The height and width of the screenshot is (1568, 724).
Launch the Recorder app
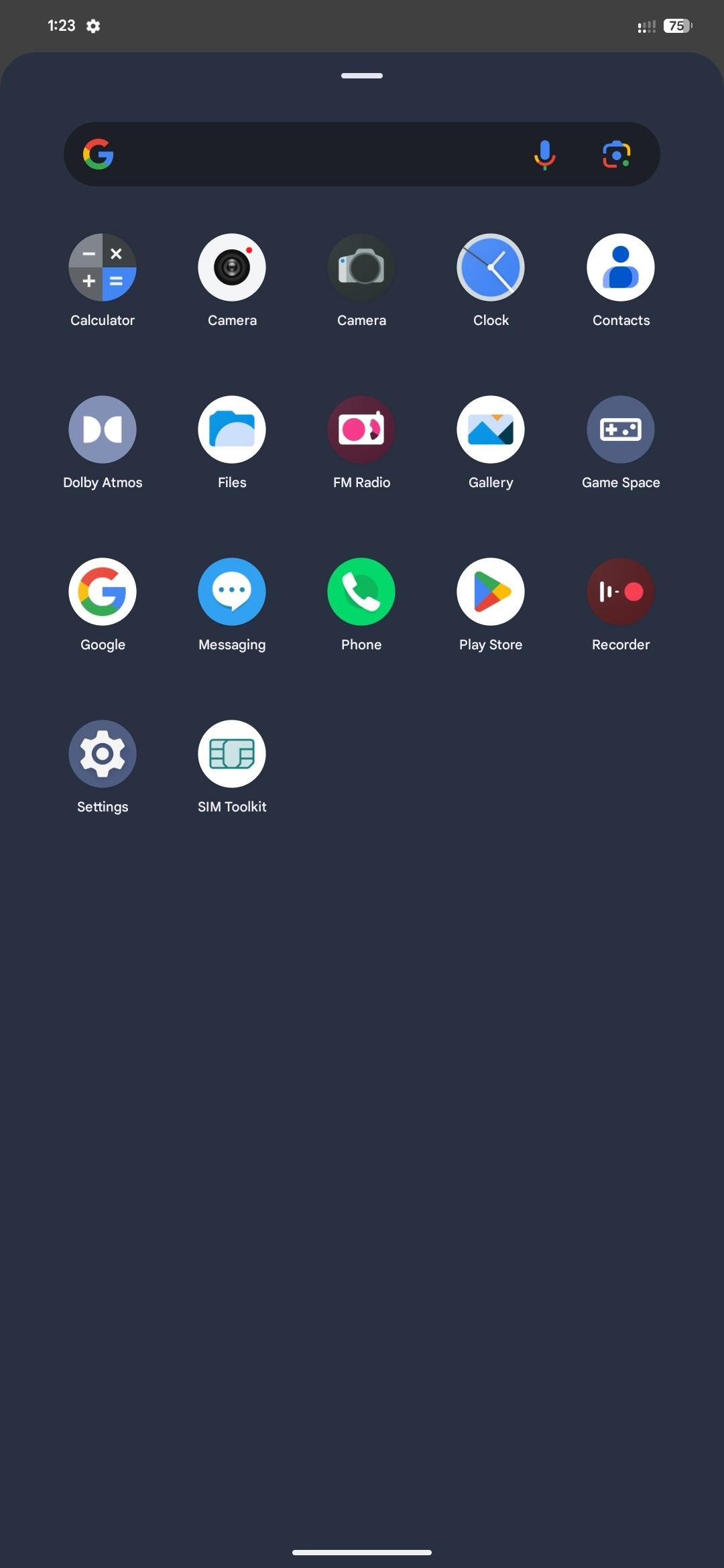click(x=621, y=592)
